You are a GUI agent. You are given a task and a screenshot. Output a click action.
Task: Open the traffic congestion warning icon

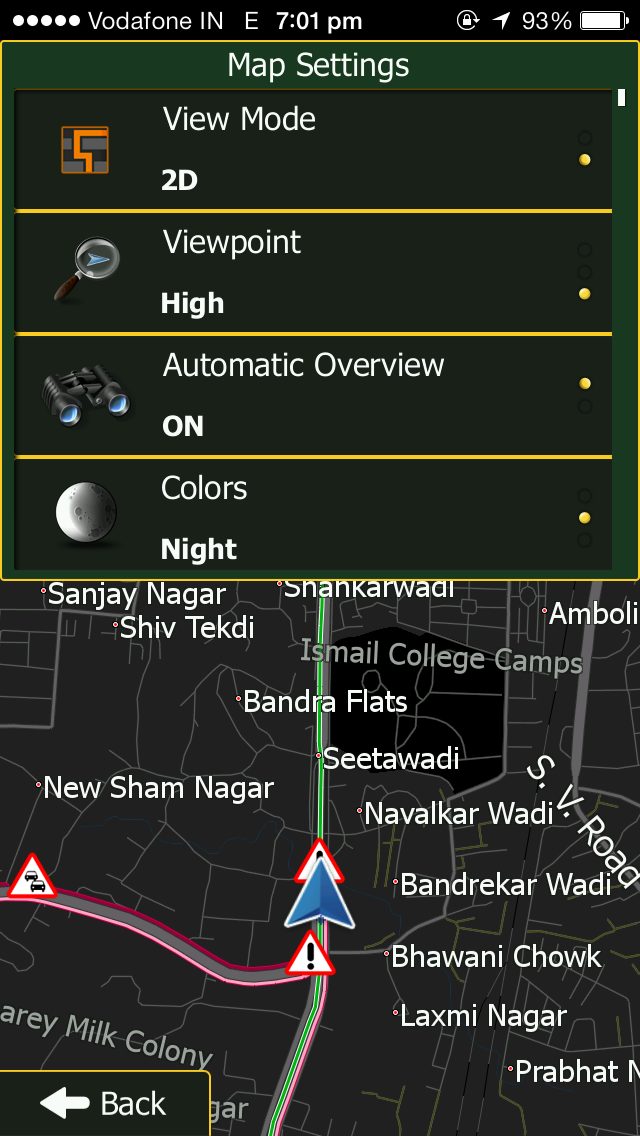[34, 878]
